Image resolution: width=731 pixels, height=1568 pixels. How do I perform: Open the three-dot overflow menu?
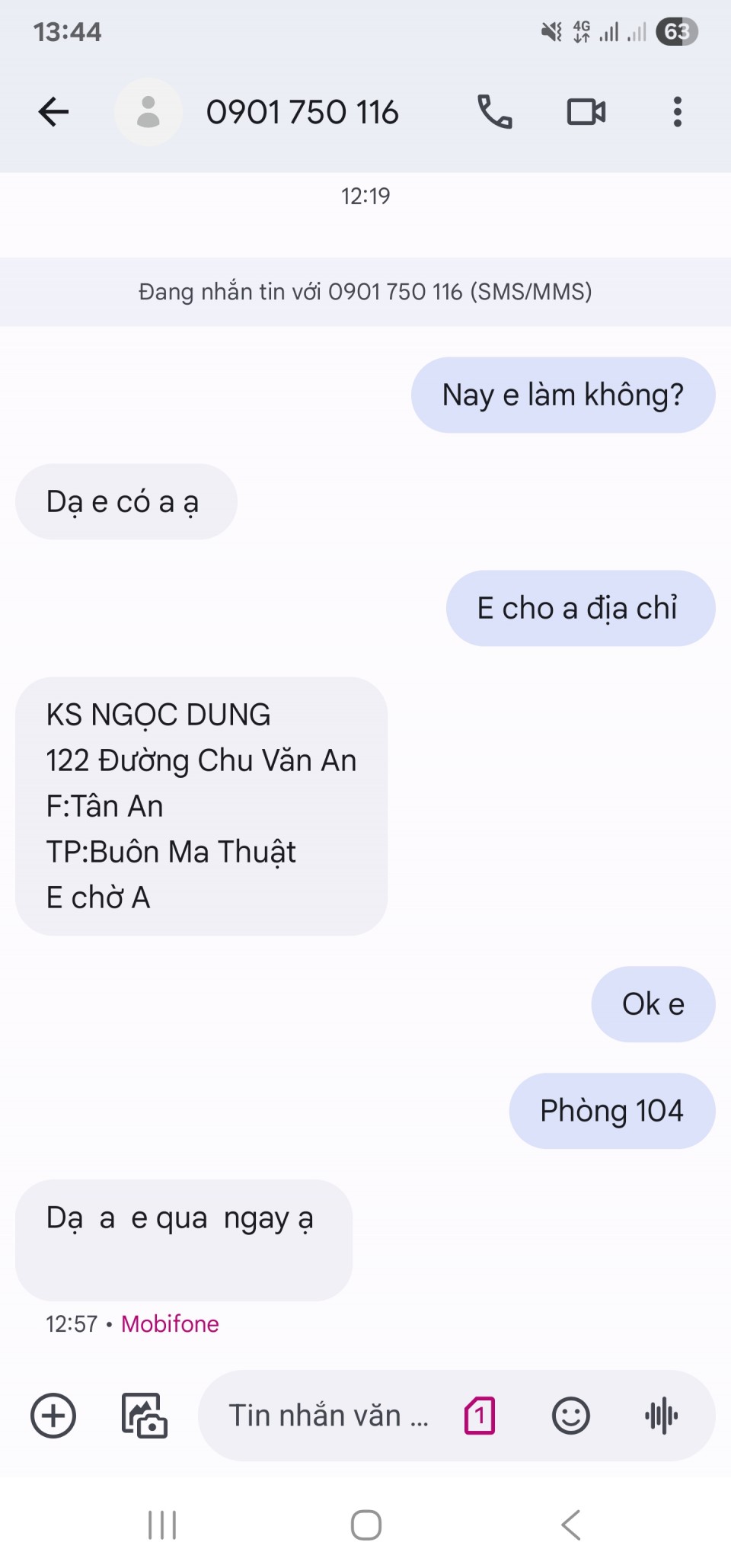[677, 112]
